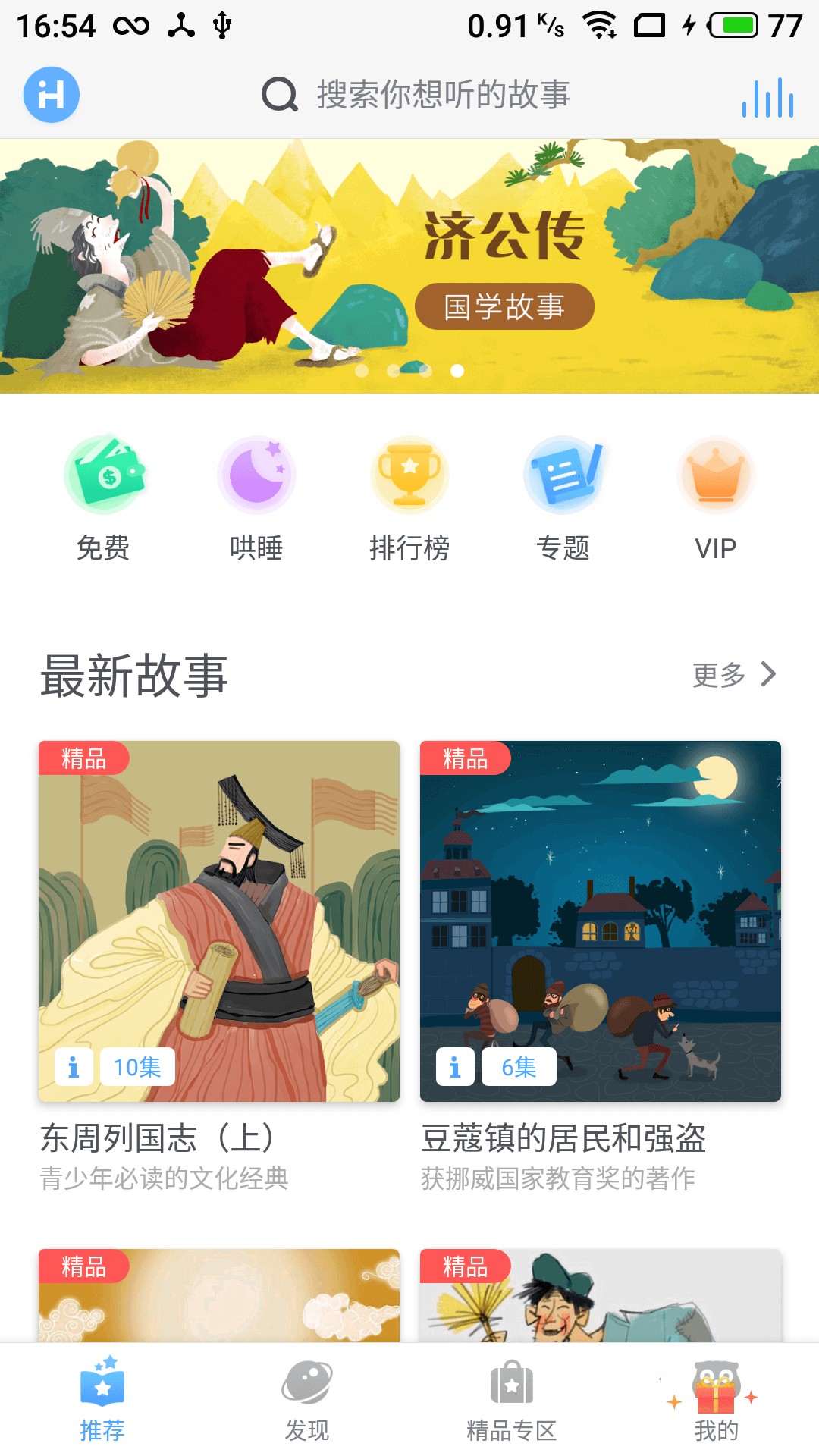Tap the info icon on 豆蔻镇的居民和强盗
Image resolution: width=819 pixels, height=1456 pixels.
click(x=455, y=1066)
